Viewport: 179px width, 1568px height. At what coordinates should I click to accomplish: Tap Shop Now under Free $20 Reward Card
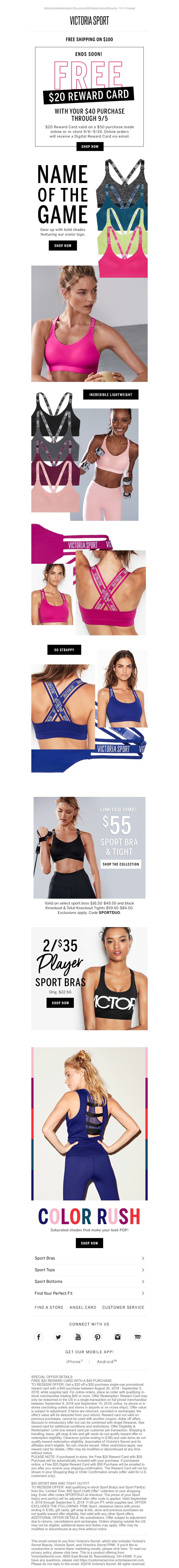click(89, 146)
